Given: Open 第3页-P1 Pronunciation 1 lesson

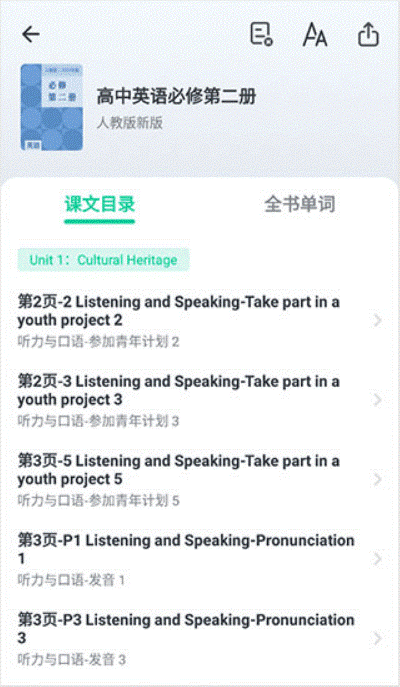Looking at the screenshot, I should point(200,560).
